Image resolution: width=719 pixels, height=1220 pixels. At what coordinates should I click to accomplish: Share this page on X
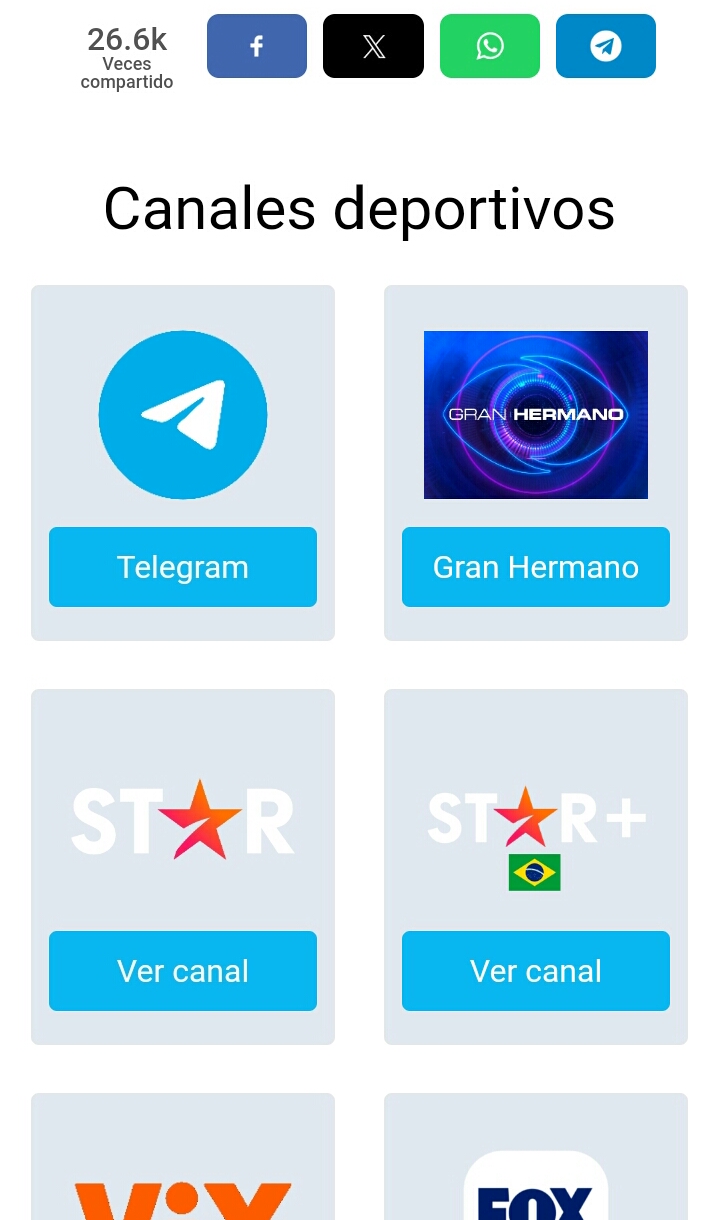click(x=373, y=46)
